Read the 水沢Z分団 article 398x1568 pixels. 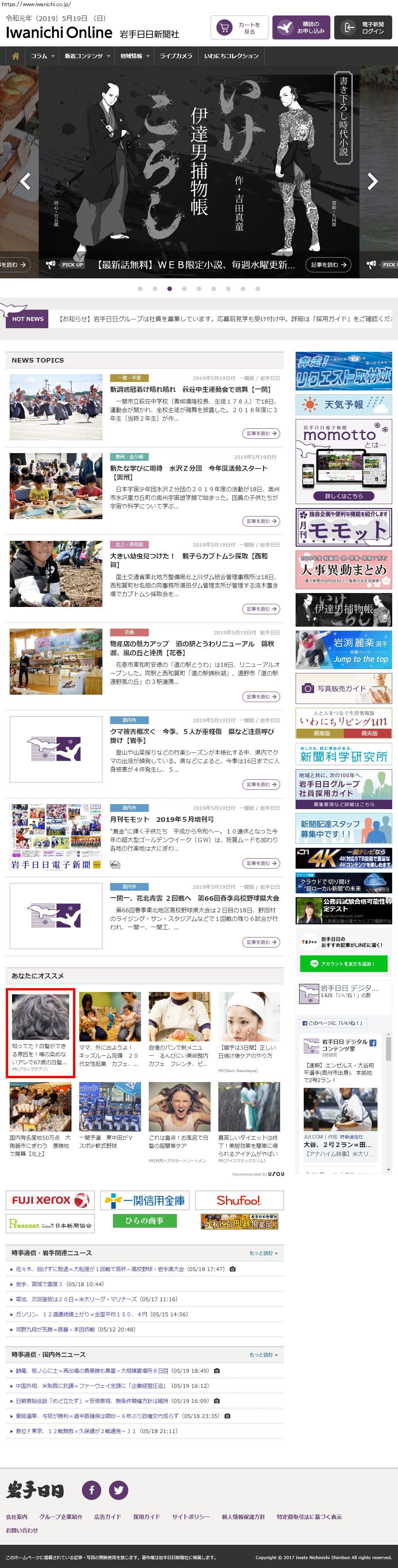188,469
